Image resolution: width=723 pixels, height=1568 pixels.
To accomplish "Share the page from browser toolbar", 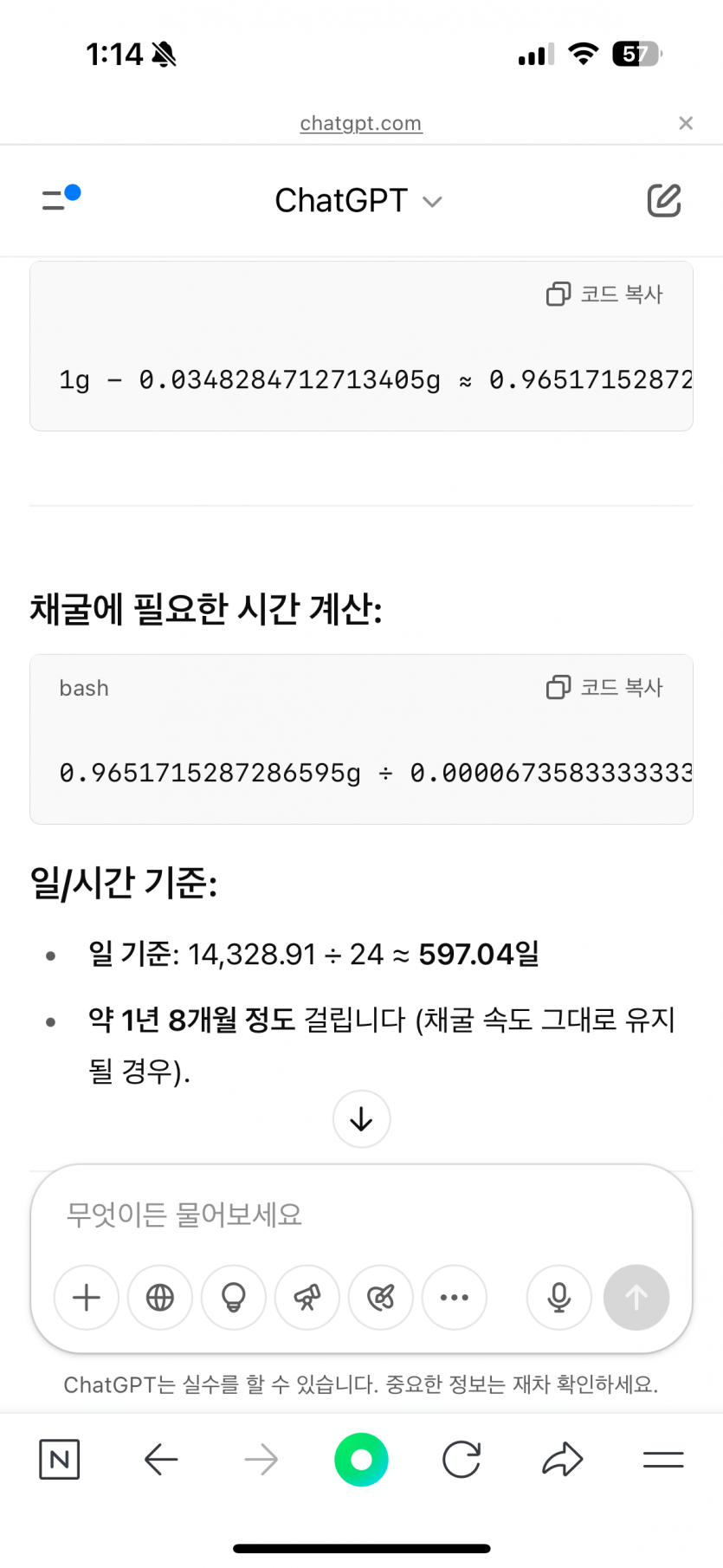I will 563,1460.
